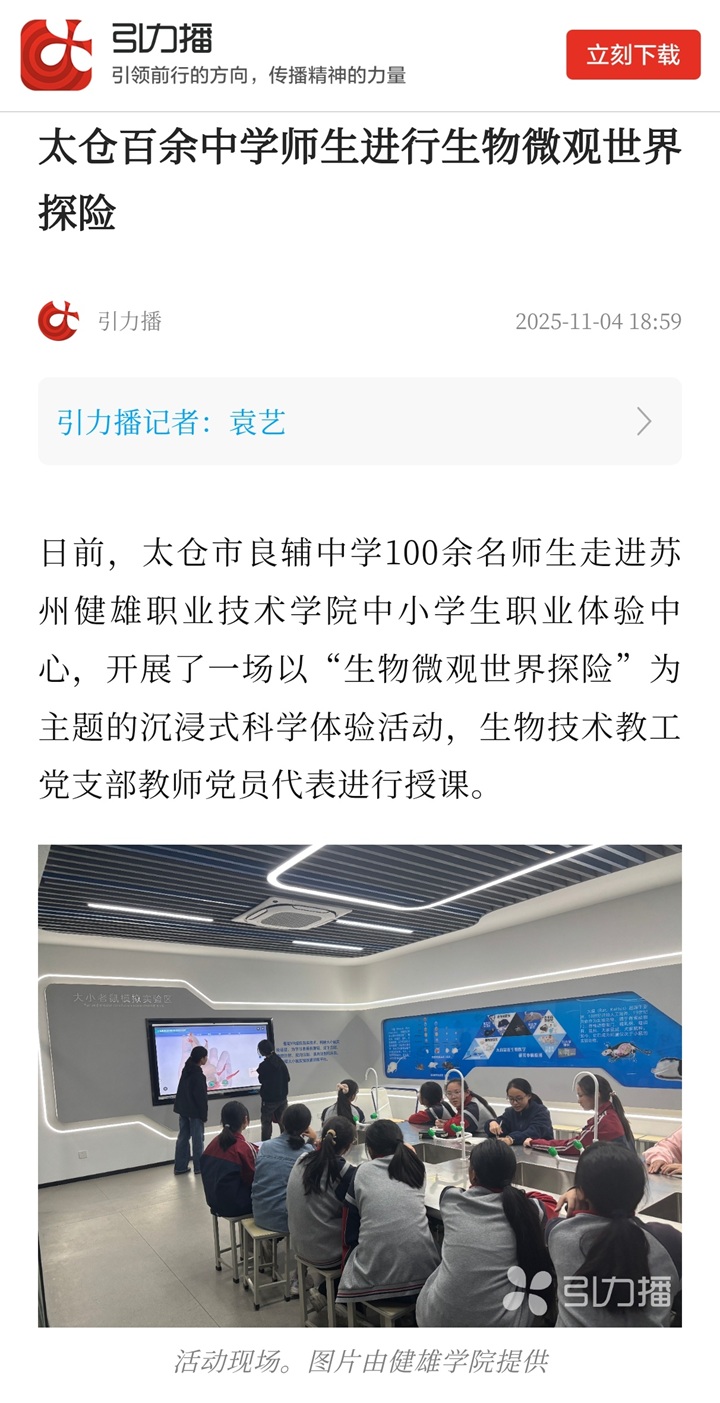Open the 引力播 author avatar

[x=58, y=321]
